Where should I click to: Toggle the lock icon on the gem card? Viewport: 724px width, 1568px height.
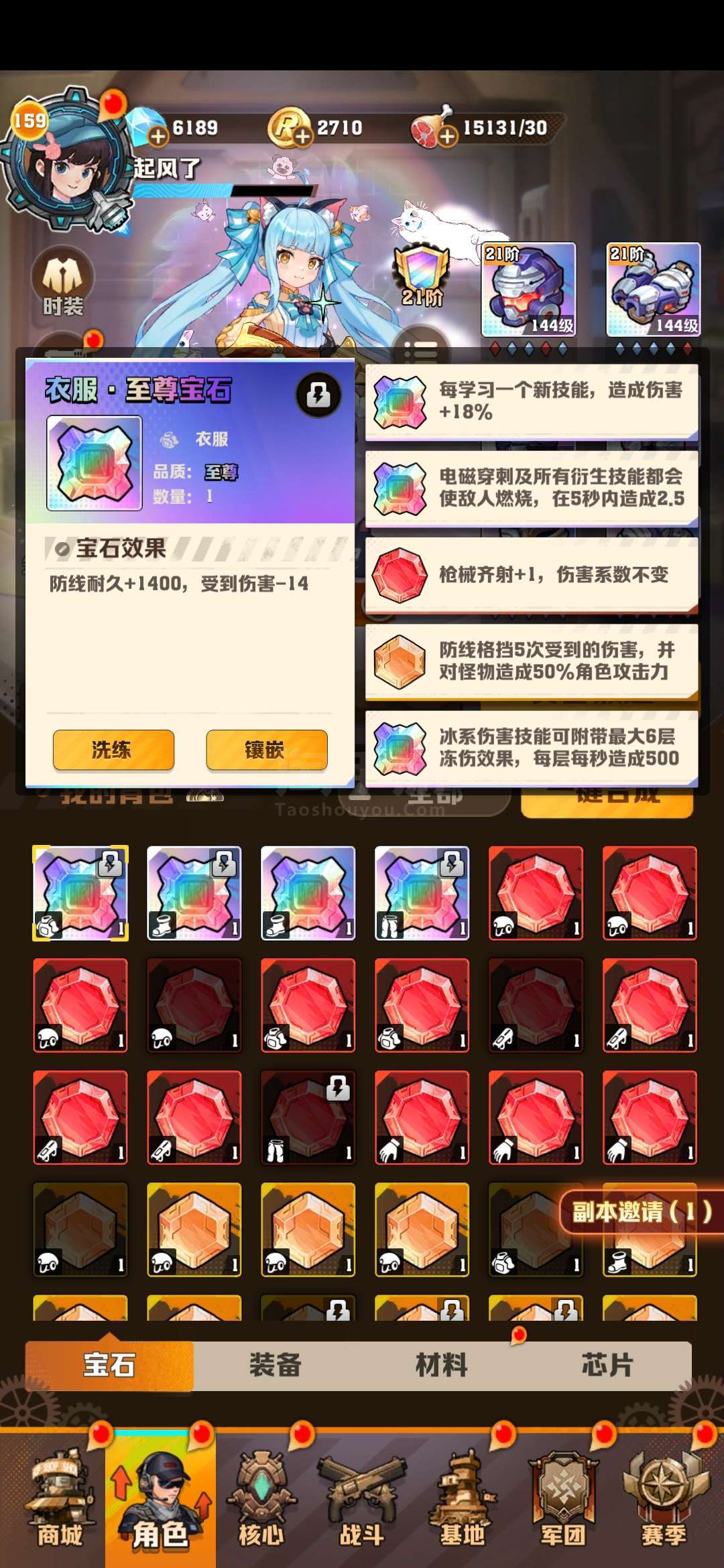point(318,395)
